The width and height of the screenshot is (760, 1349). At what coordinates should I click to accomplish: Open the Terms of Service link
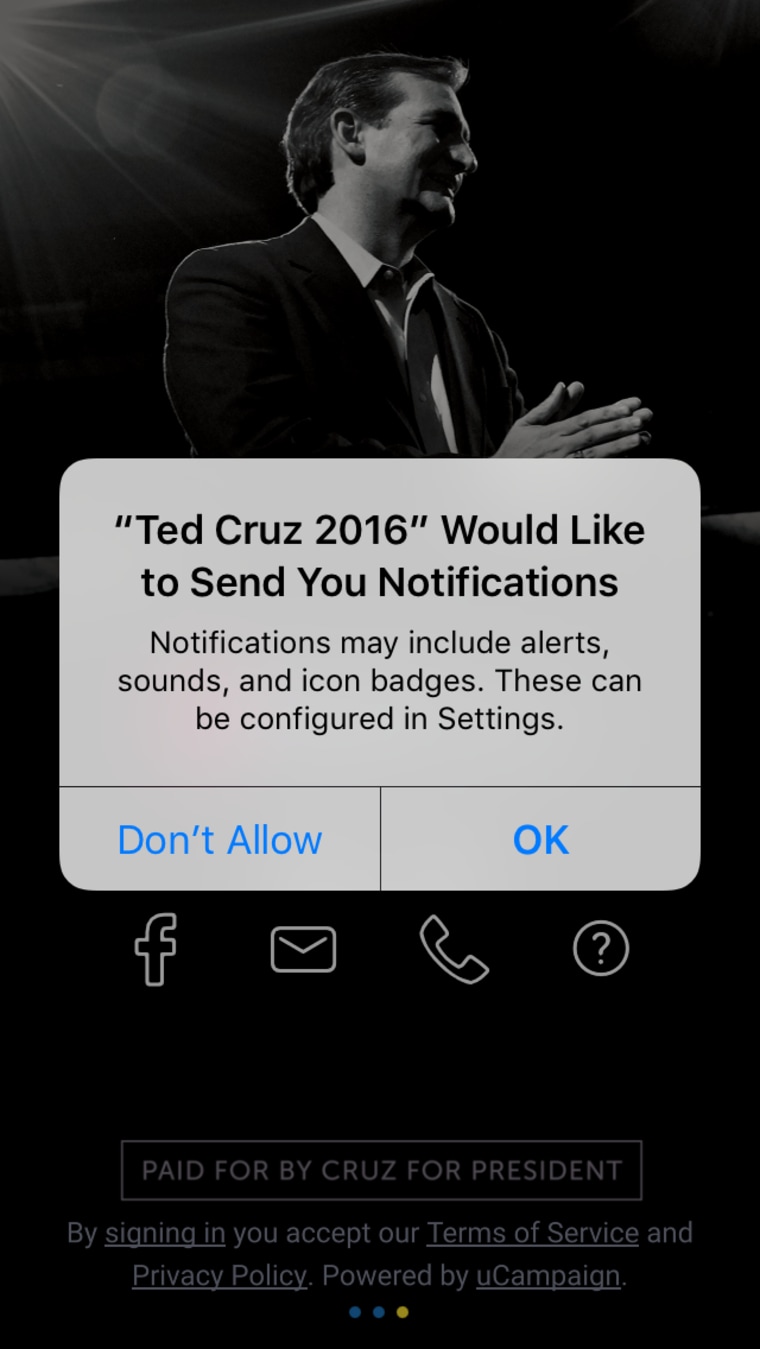[x=533, y=1233]
